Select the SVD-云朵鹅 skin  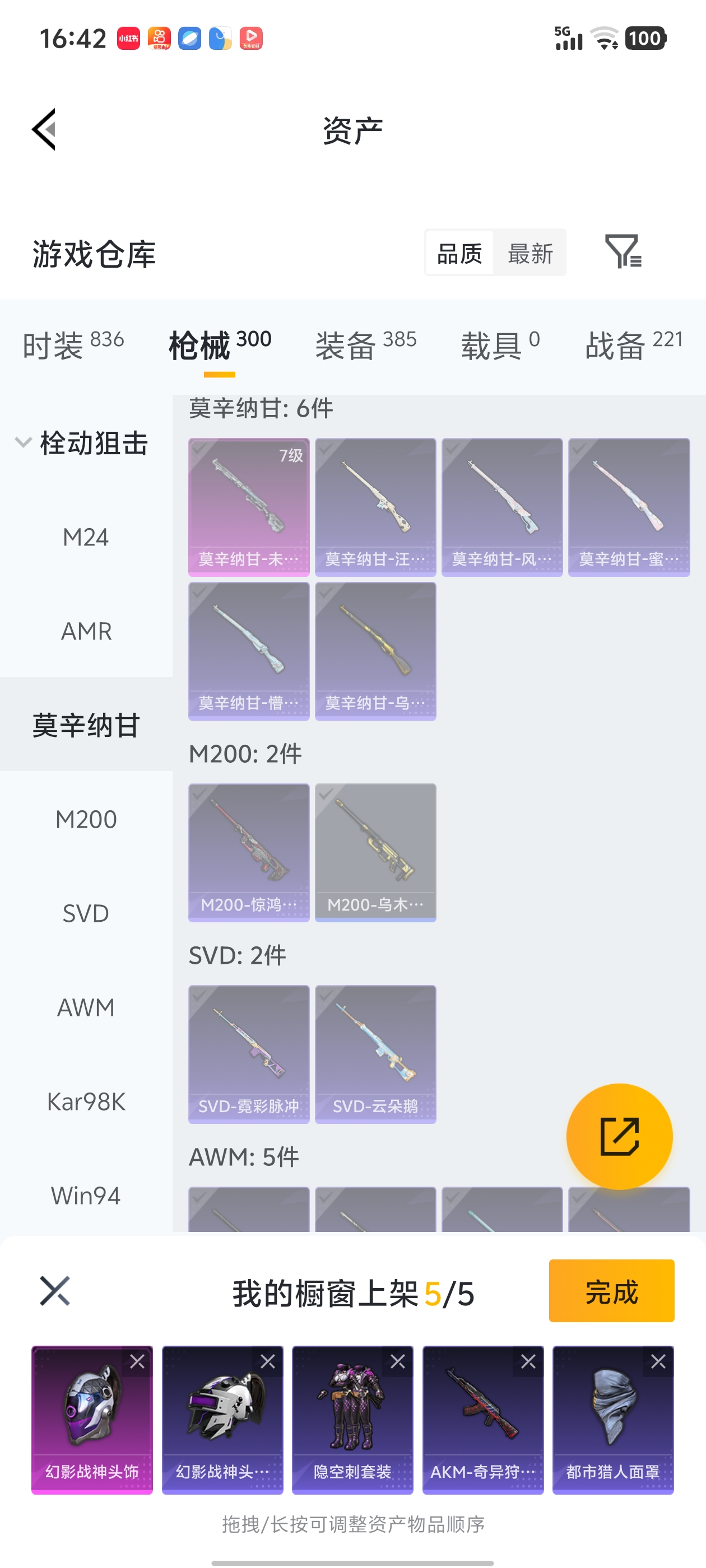(375, 1054)
